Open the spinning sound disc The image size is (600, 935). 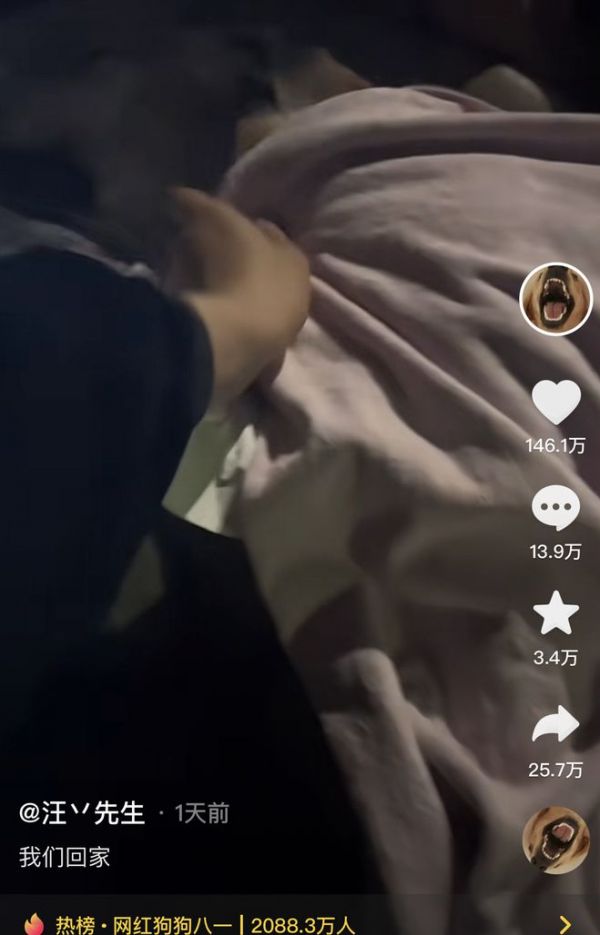point(556,840)
